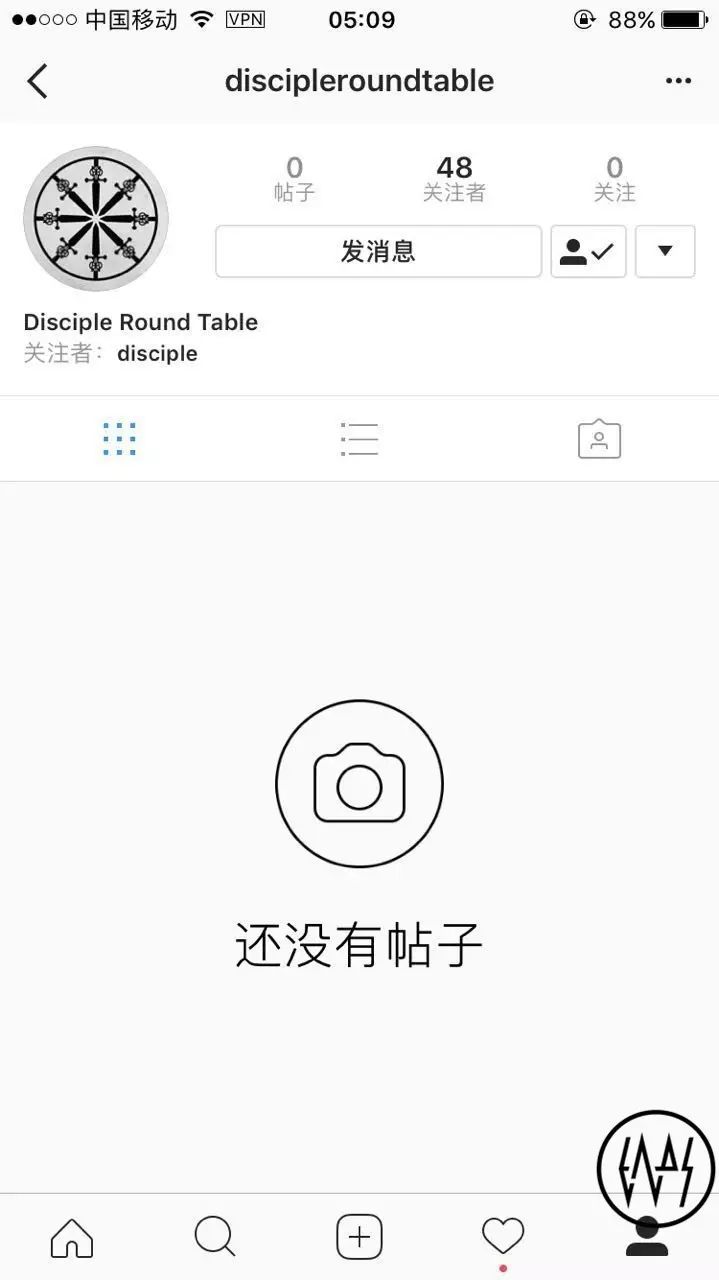View the Disciple Round Table profile picture
The image size is (719, 1280).
click(x=96, y=219)
